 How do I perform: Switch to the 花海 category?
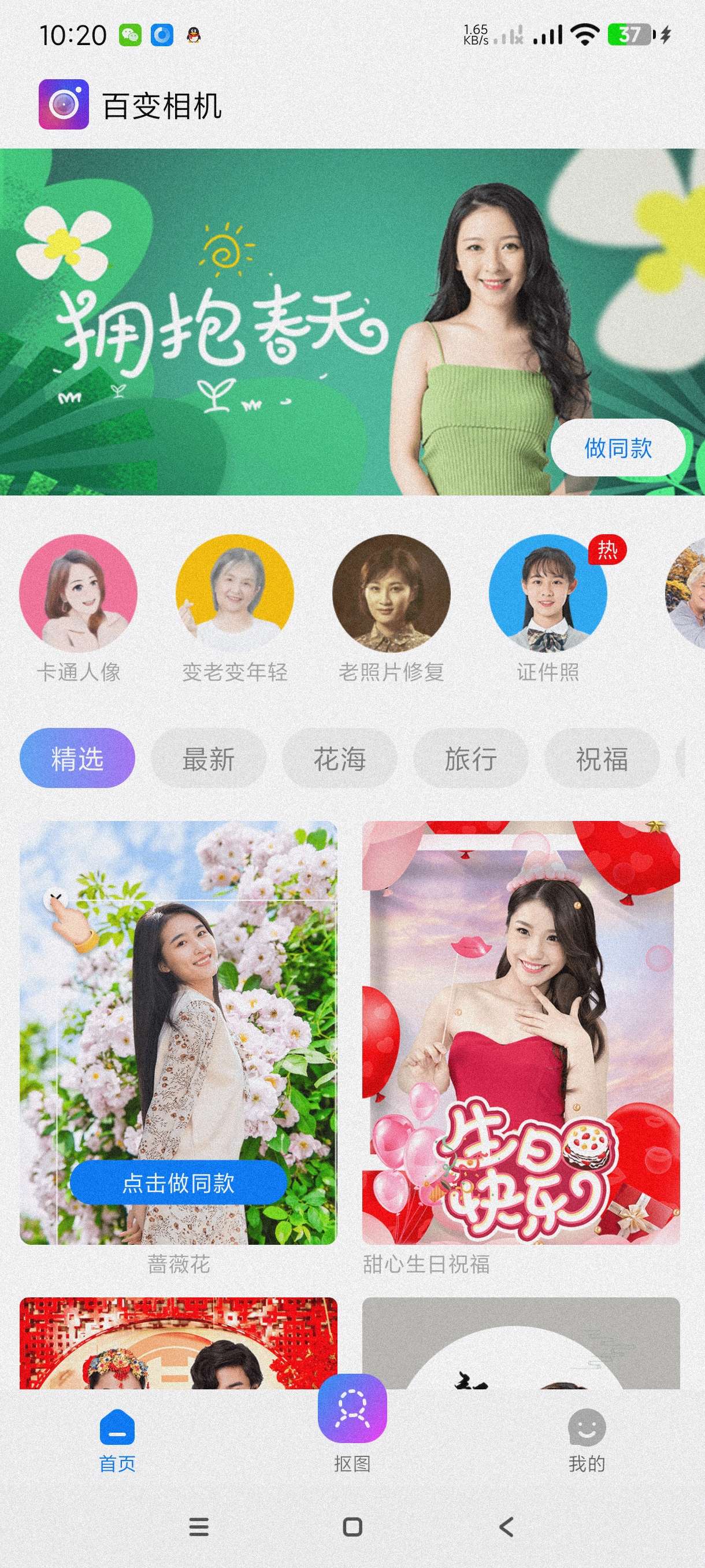pos(339,759)
